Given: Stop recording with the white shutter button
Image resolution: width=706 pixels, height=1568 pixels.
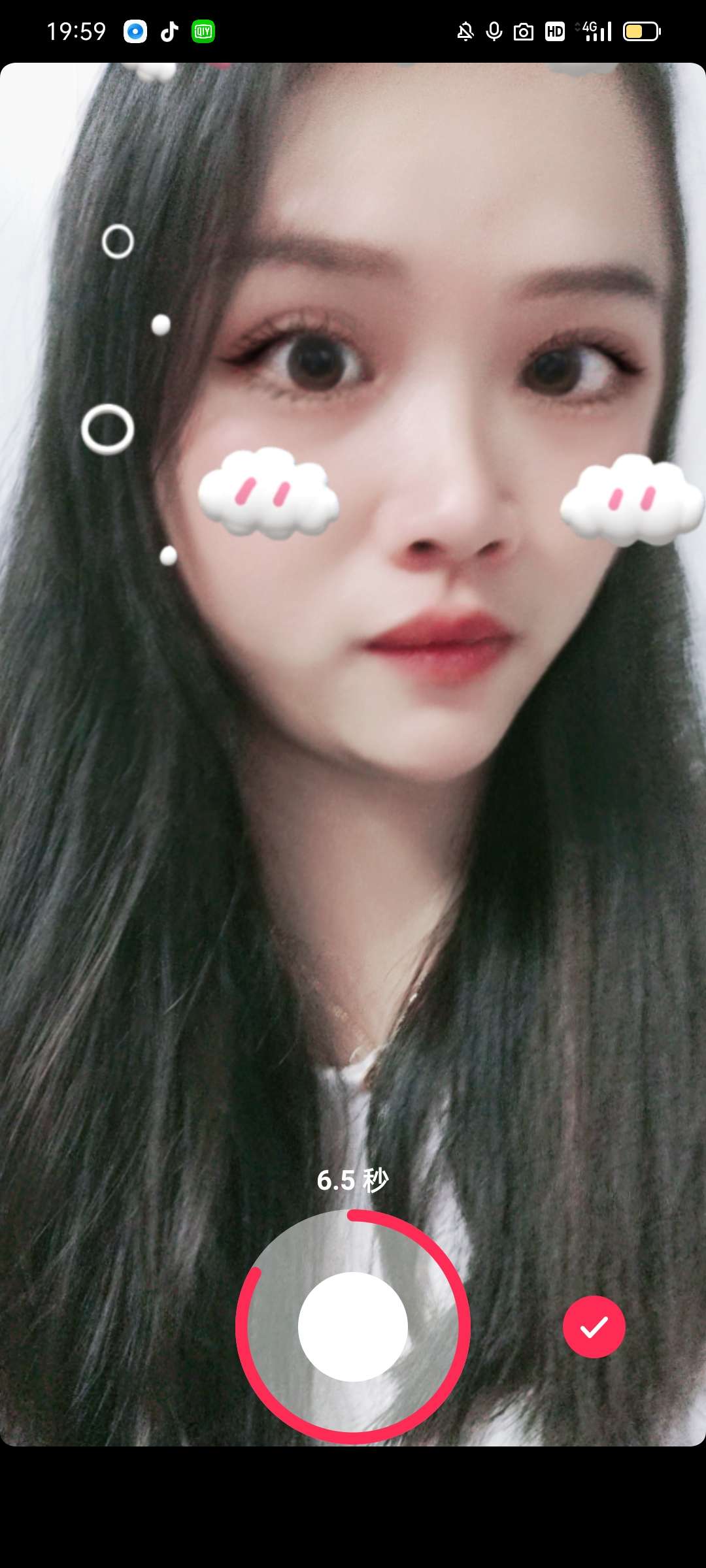Looking at the screenshot, I should [x=353, y=1326].
